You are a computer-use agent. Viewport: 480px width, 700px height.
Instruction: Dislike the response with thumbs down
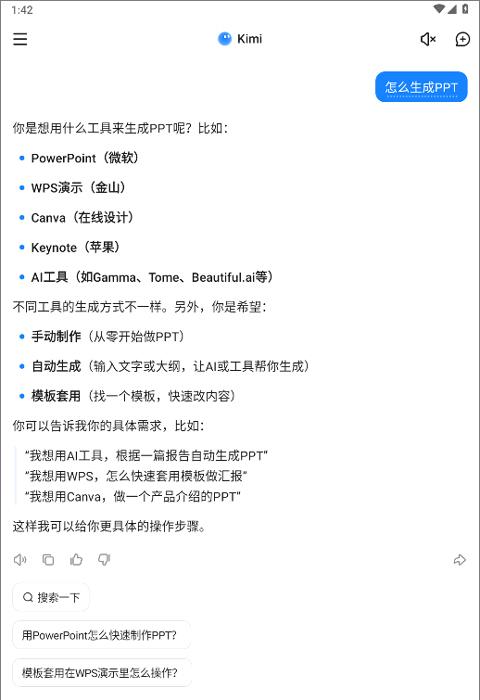pos(104,559)
